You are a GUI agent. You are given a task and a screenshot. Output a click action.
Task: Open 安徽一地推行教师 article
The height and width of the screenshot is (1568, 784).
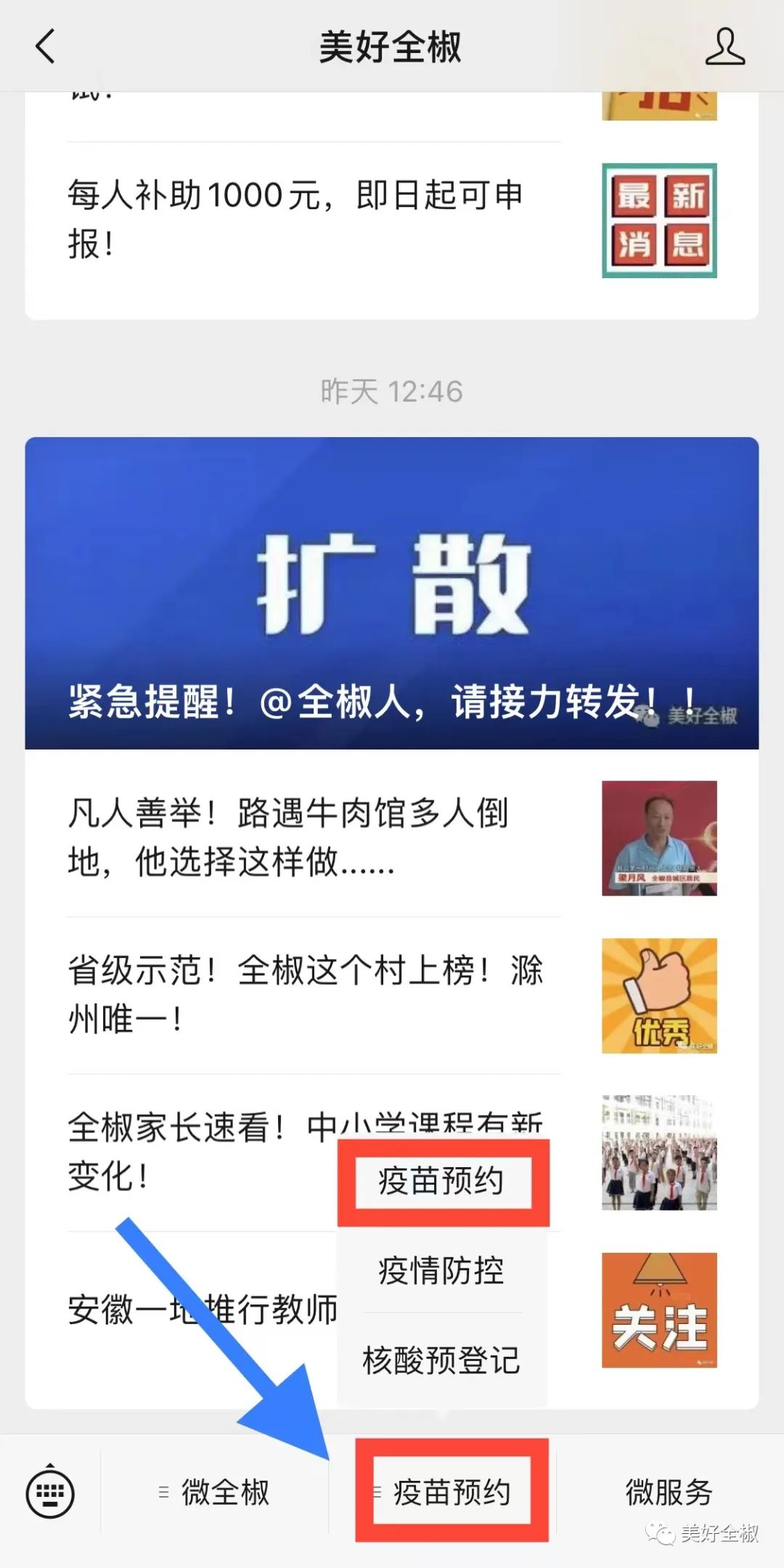tap(196, 1310)
